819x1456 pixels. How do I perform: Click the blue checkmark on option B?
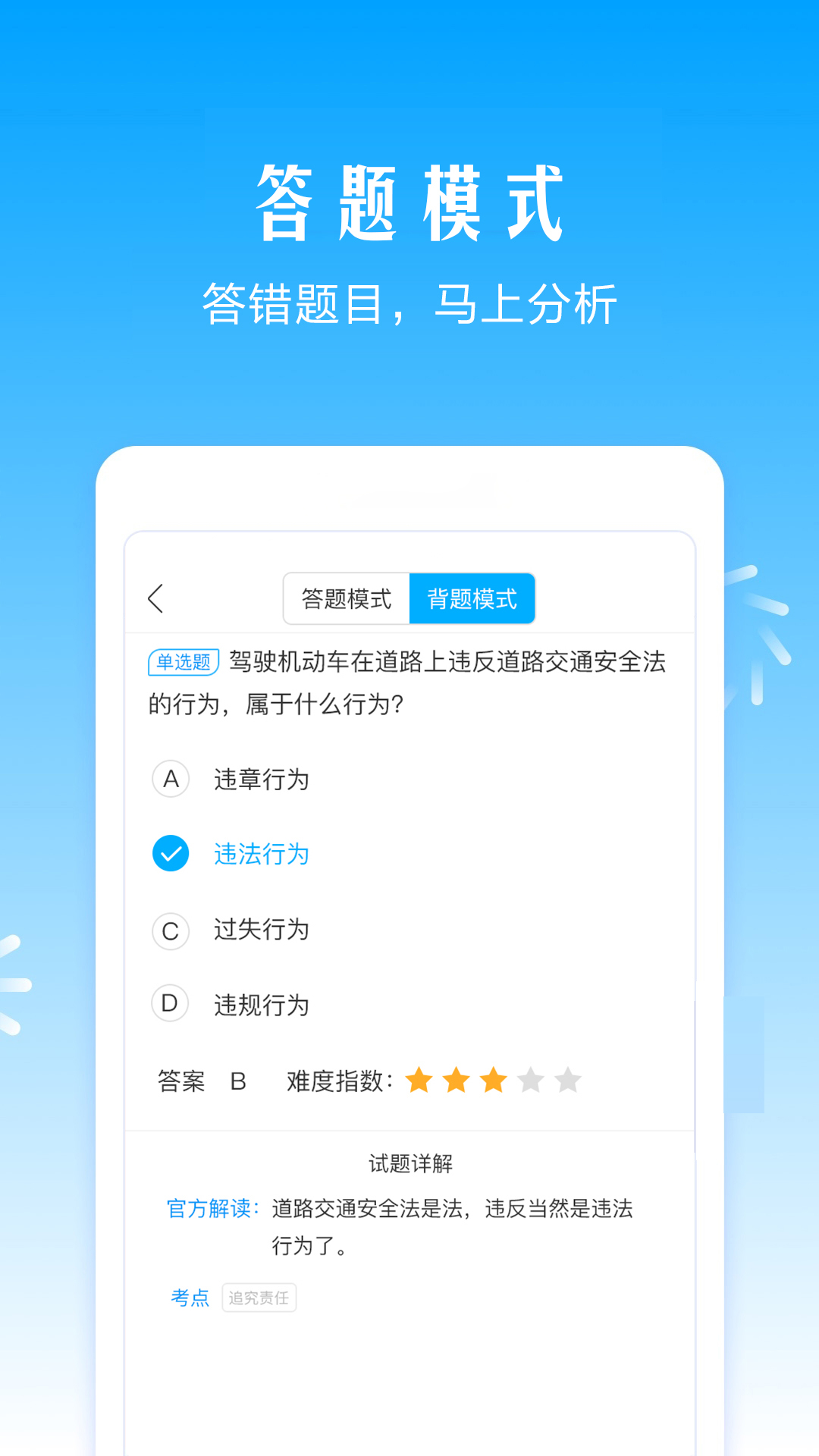point(171,854)
